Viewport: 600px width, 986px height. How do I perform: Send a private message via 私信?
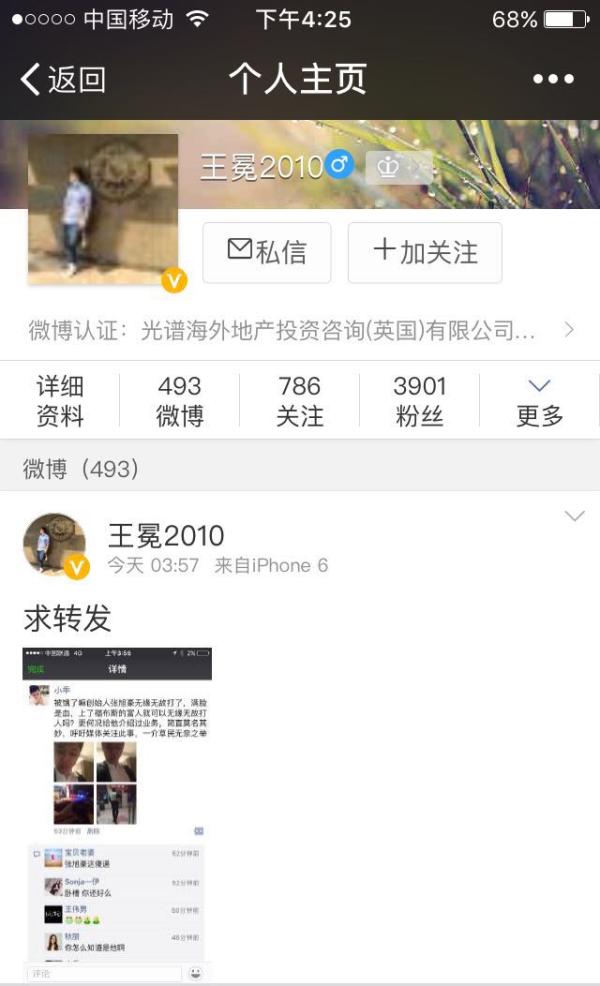(267, 252)
